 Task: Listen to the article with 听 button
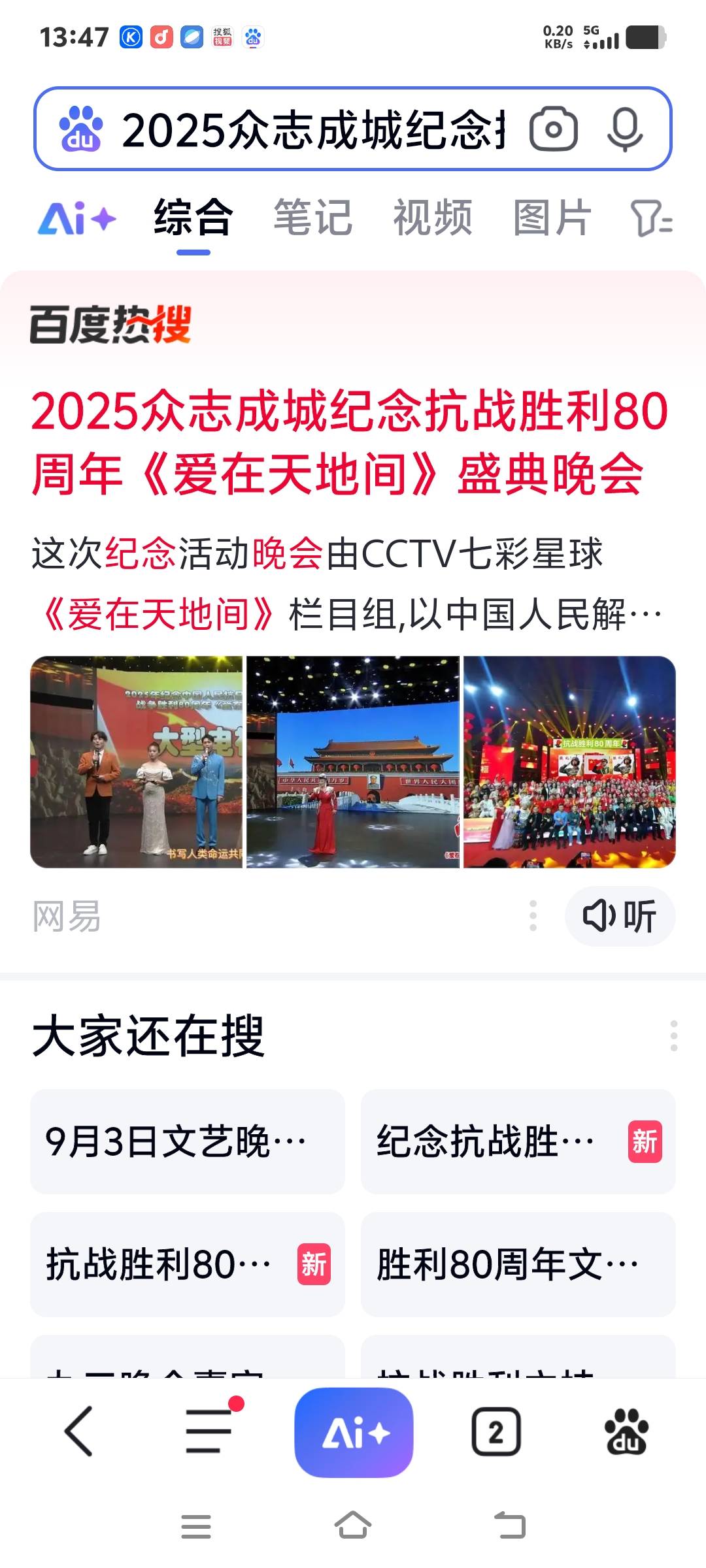coord(620,916)
